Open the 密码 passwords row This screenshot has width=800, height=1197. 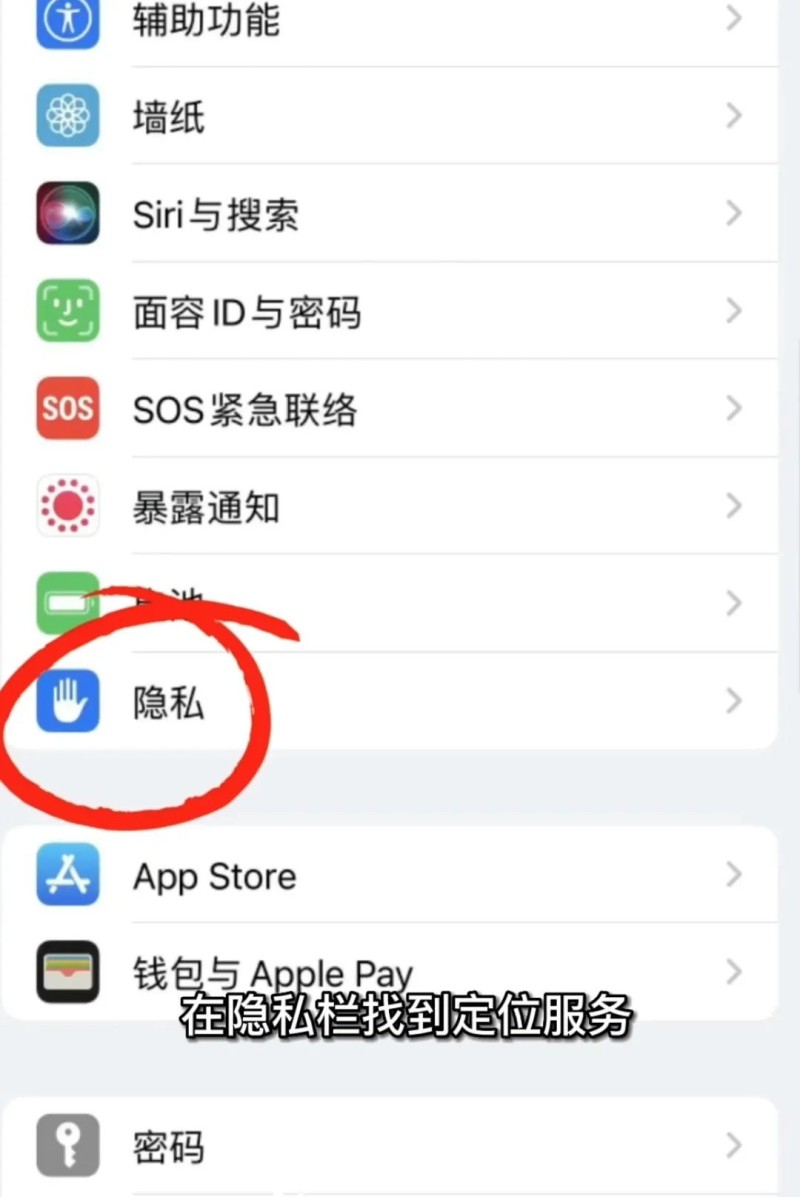(x=400, y=1145)
